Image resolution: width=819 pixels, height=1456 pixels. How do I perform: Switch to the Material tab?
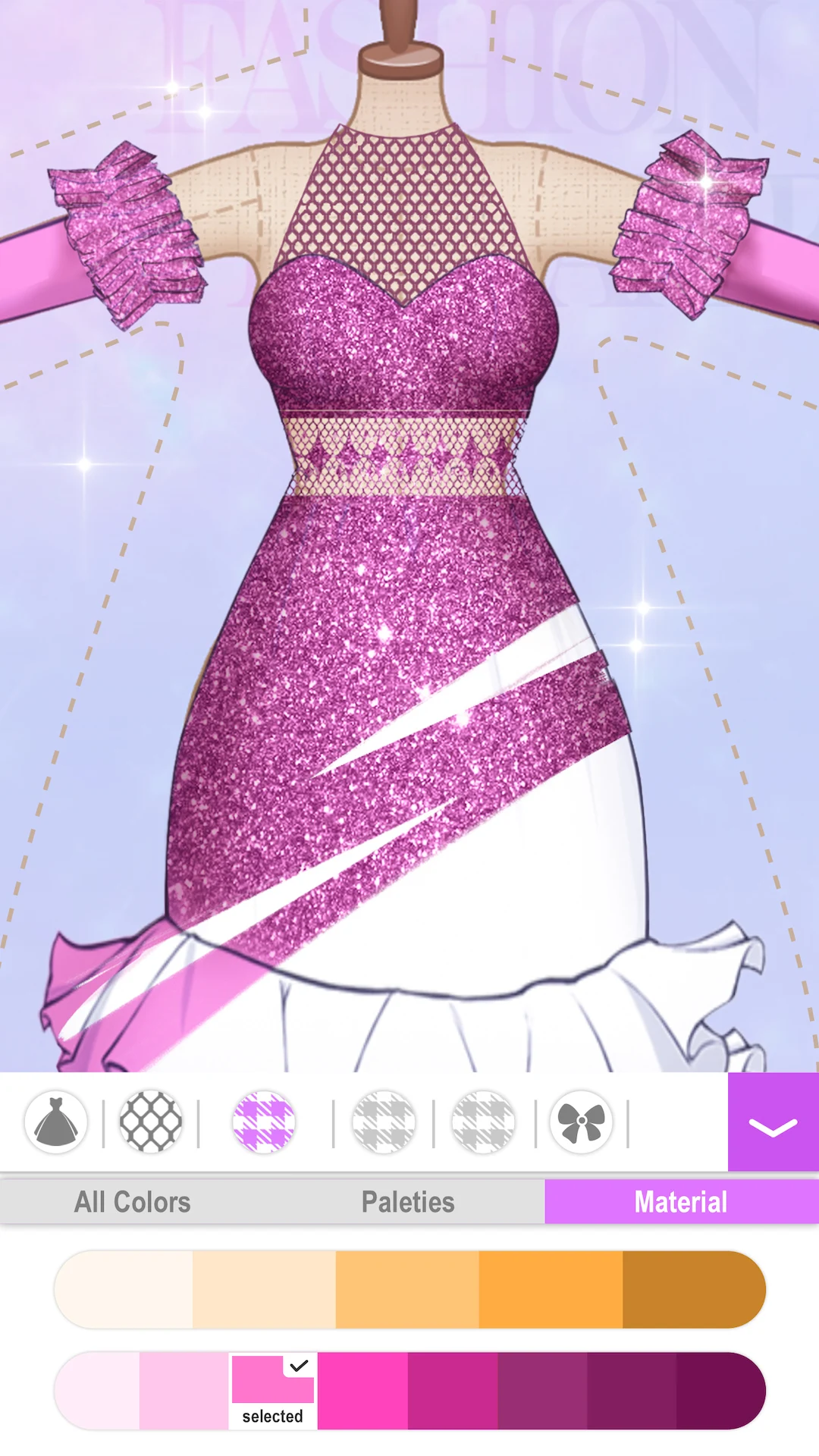click(x=681, y=1202)
